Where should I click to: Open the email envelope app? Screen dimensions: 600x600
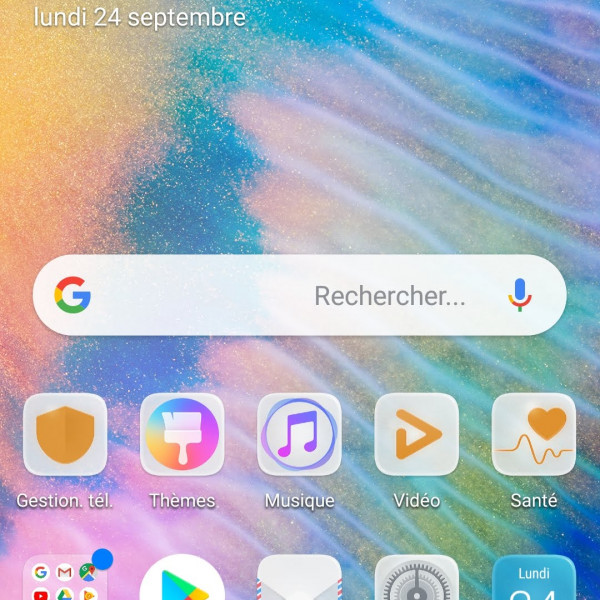[299, 582]
